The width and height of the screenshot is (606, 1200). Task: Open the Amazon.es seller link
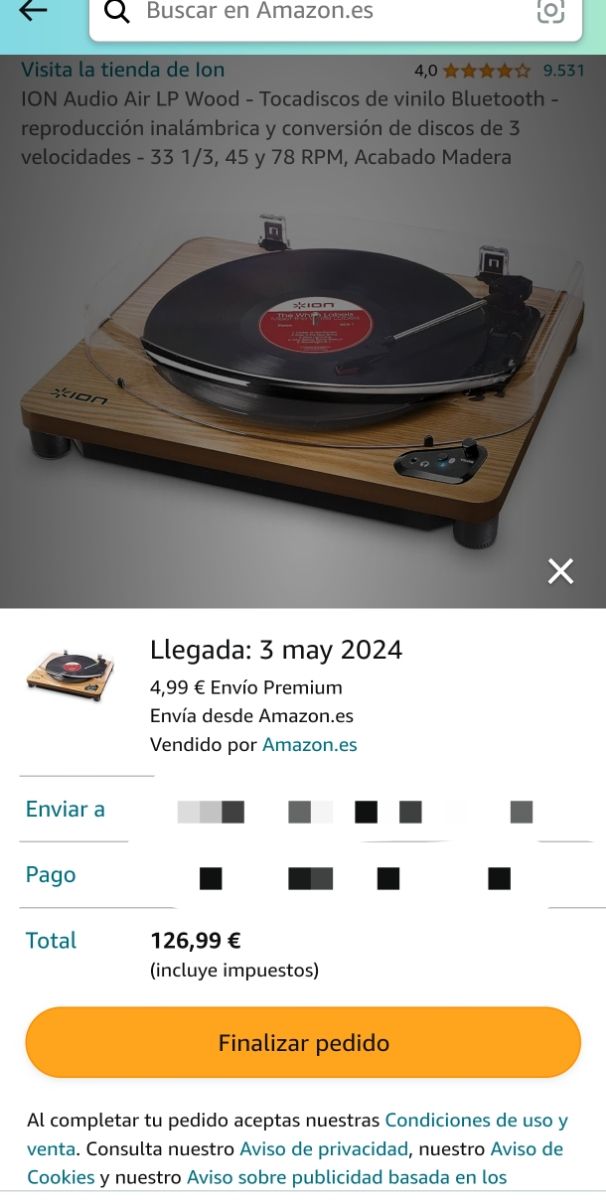click(309, 745)
